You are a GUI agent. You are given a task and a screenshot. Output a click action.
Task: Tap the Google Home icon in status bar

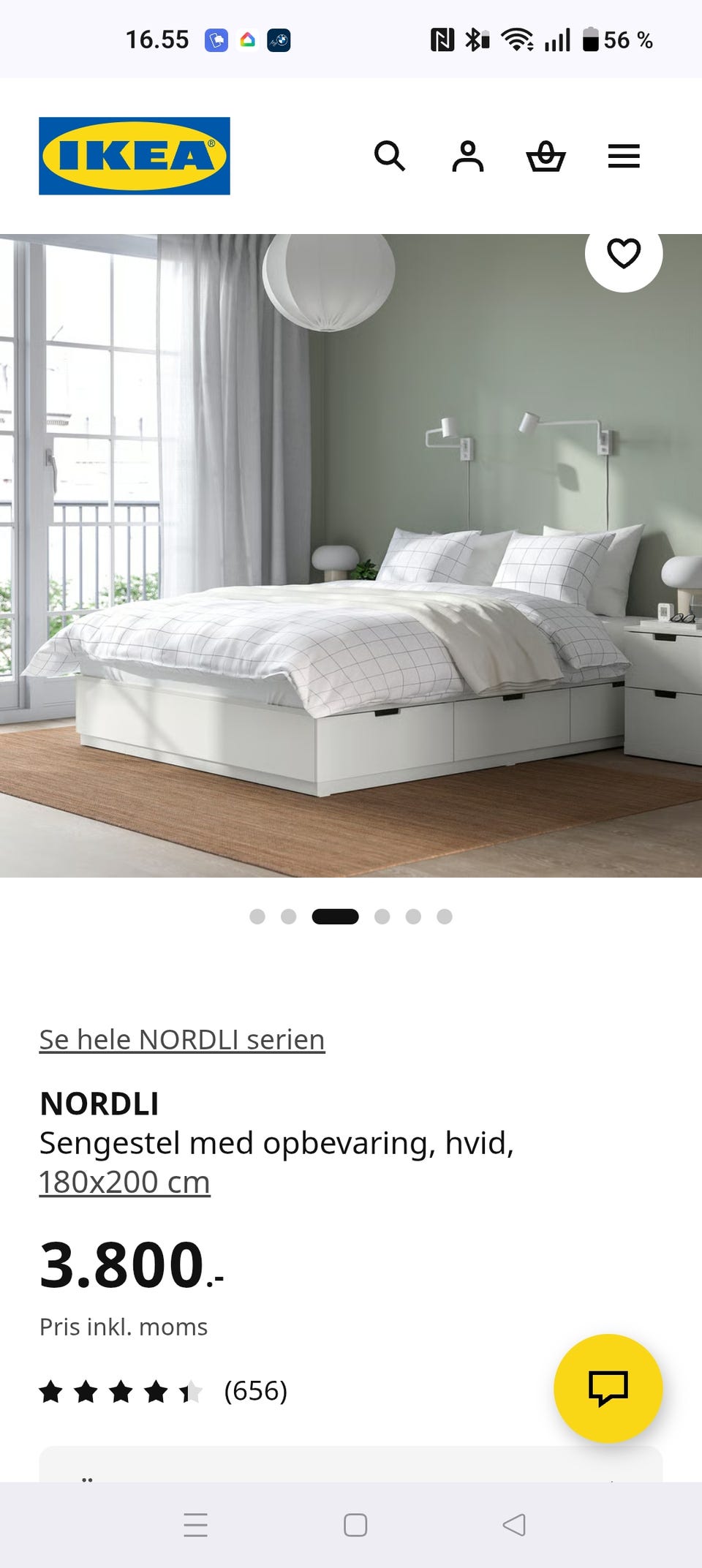249,41
